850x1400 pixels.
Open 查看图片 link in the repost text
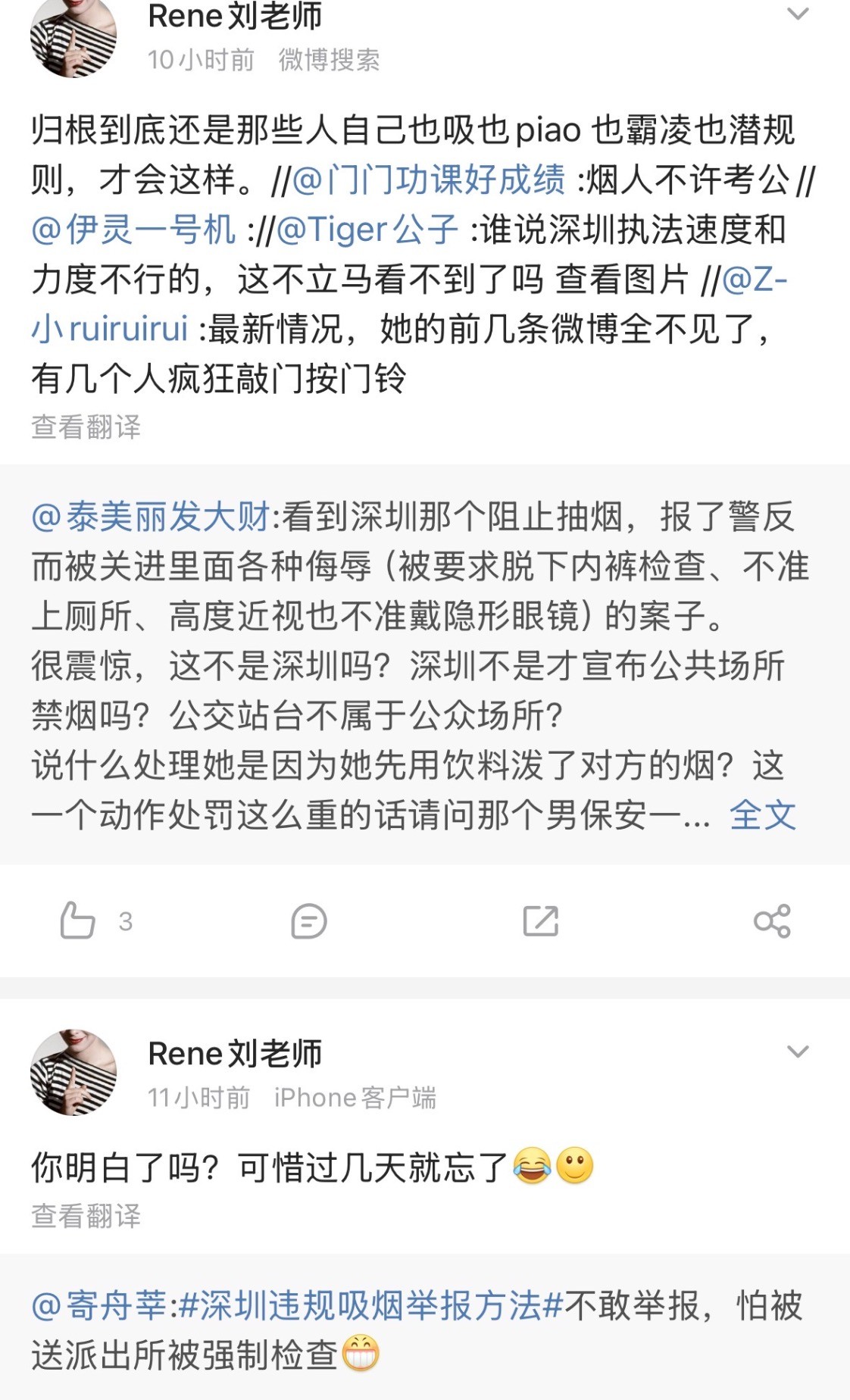(622, 280)
